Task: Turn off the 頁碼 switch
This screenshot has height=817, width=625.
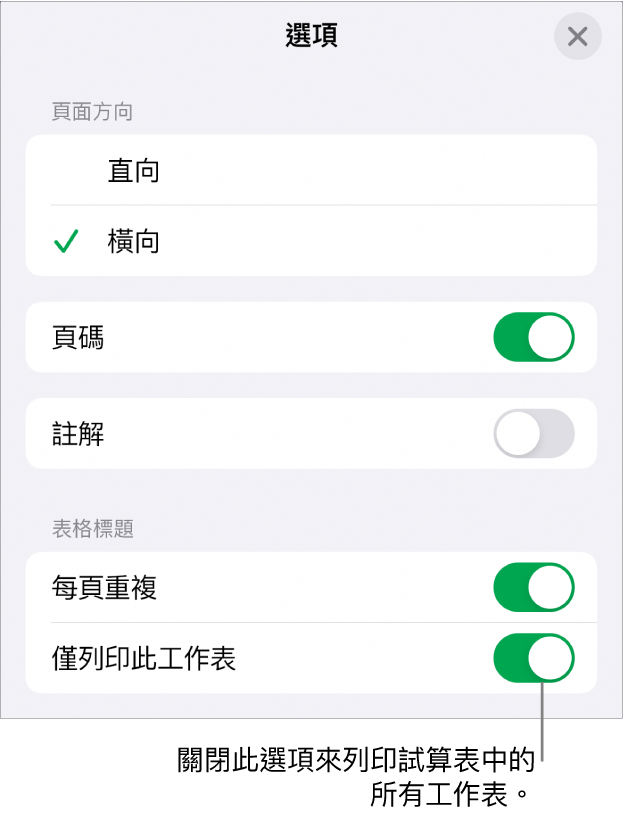Action: pos(534,338)
